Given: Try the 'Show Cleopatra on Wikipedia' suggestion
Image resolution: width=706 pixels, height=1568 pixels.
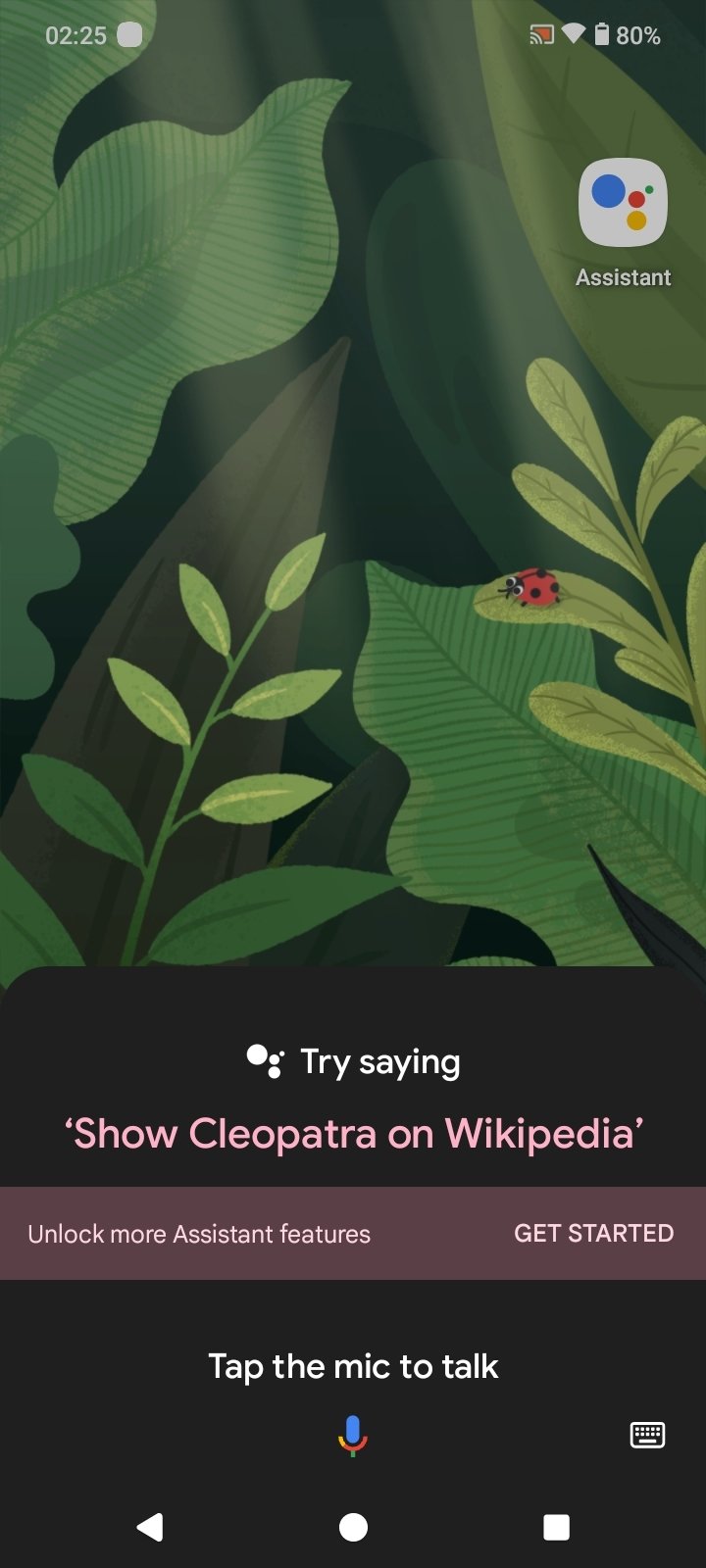Looking at the screenshot, I should point(353,1134).
